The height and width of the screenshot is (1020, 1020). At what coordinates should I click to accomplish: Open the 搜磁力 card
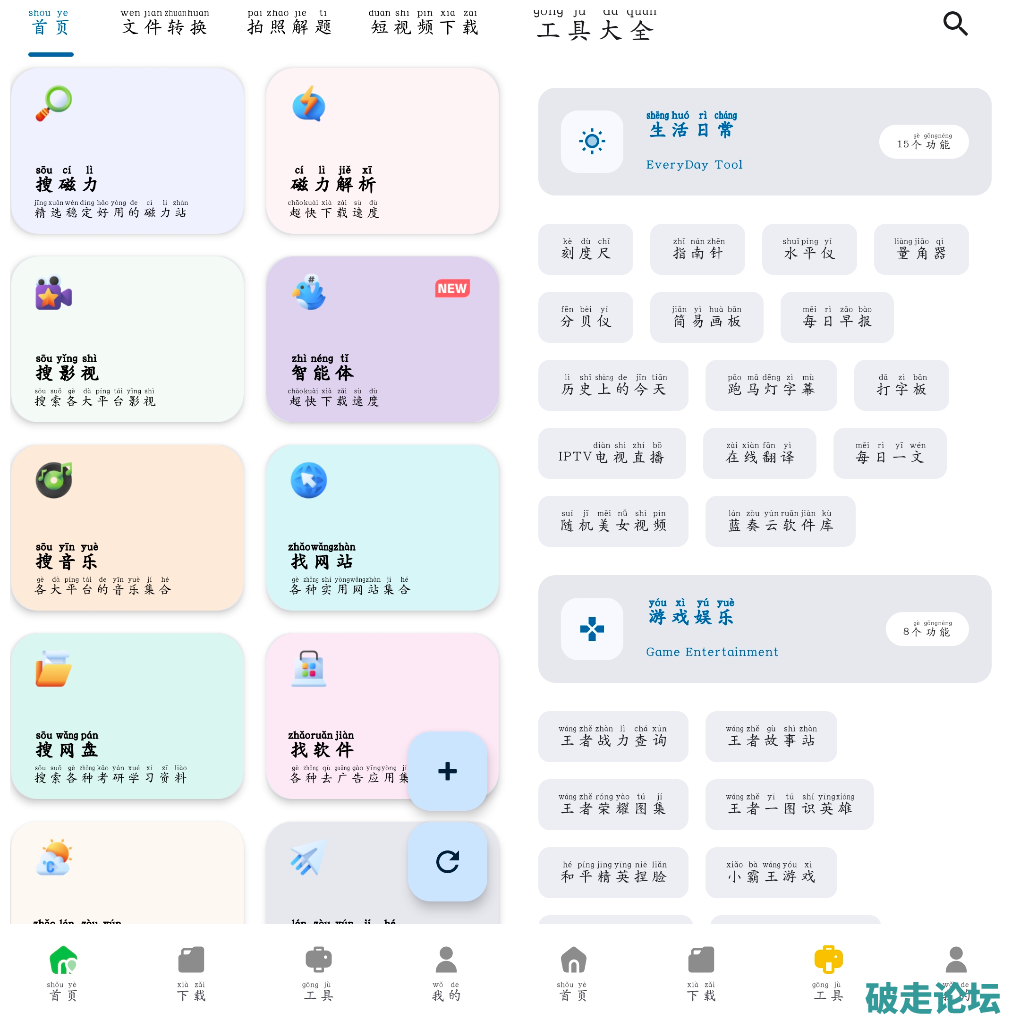point(127,151)
